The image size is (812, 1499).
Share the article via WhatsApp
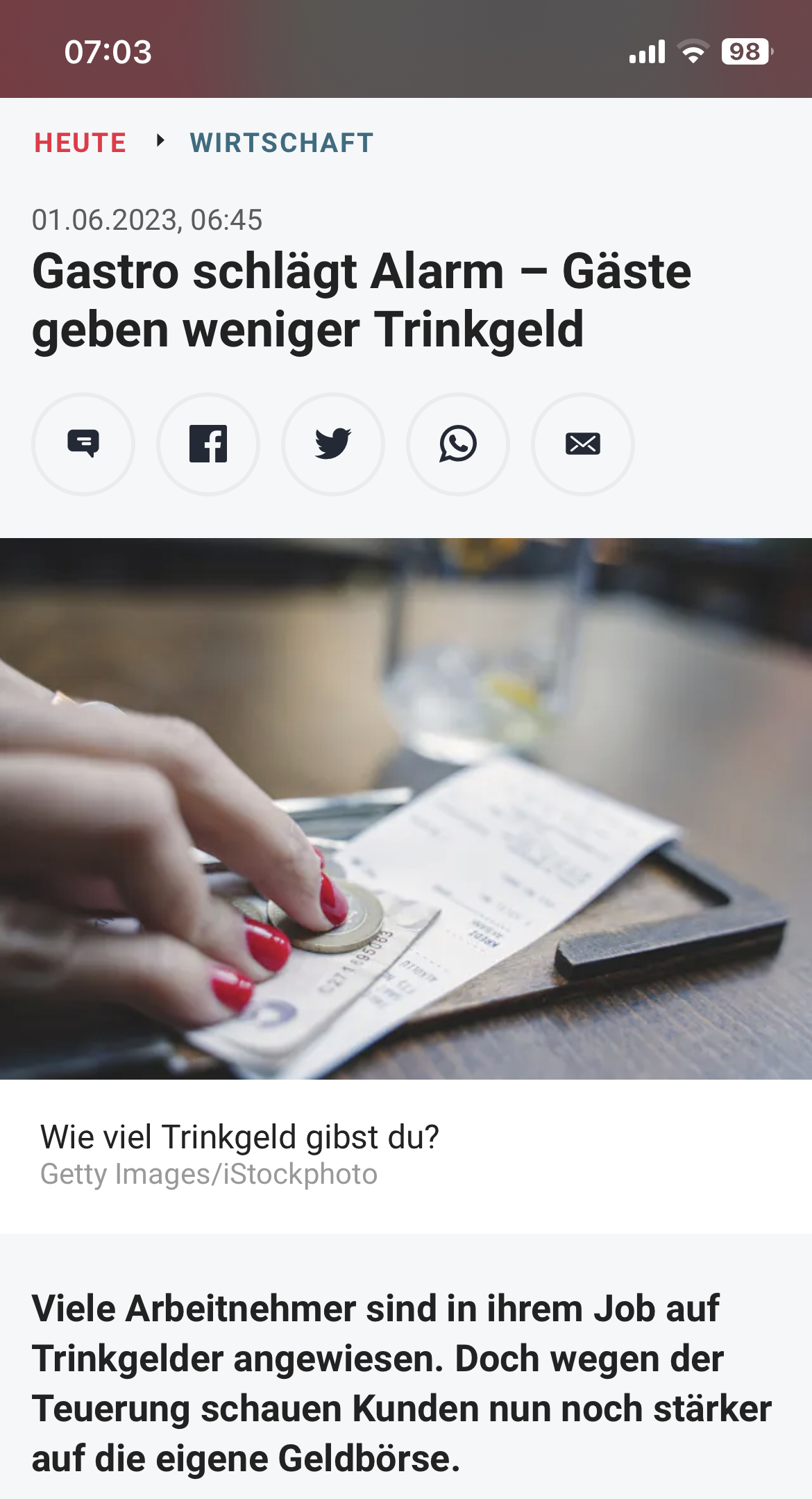tap(458, 444)
